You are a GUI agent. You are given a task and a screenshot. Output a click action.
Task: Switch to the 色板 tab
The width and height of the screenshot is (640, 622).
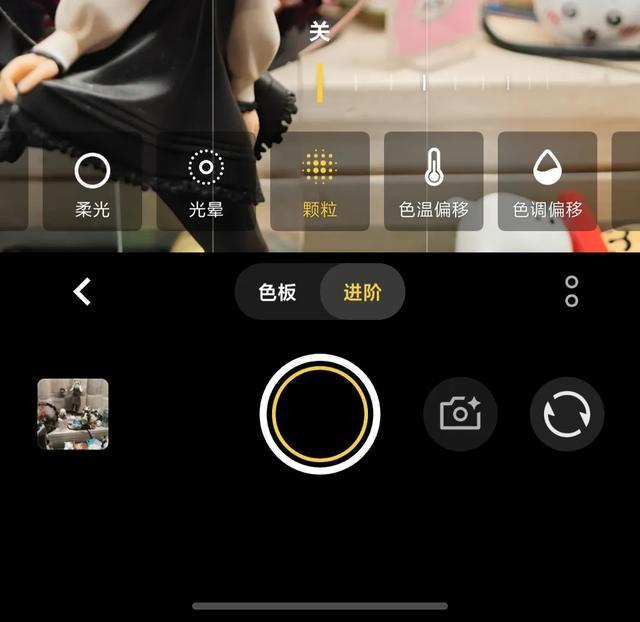[278, 292]
